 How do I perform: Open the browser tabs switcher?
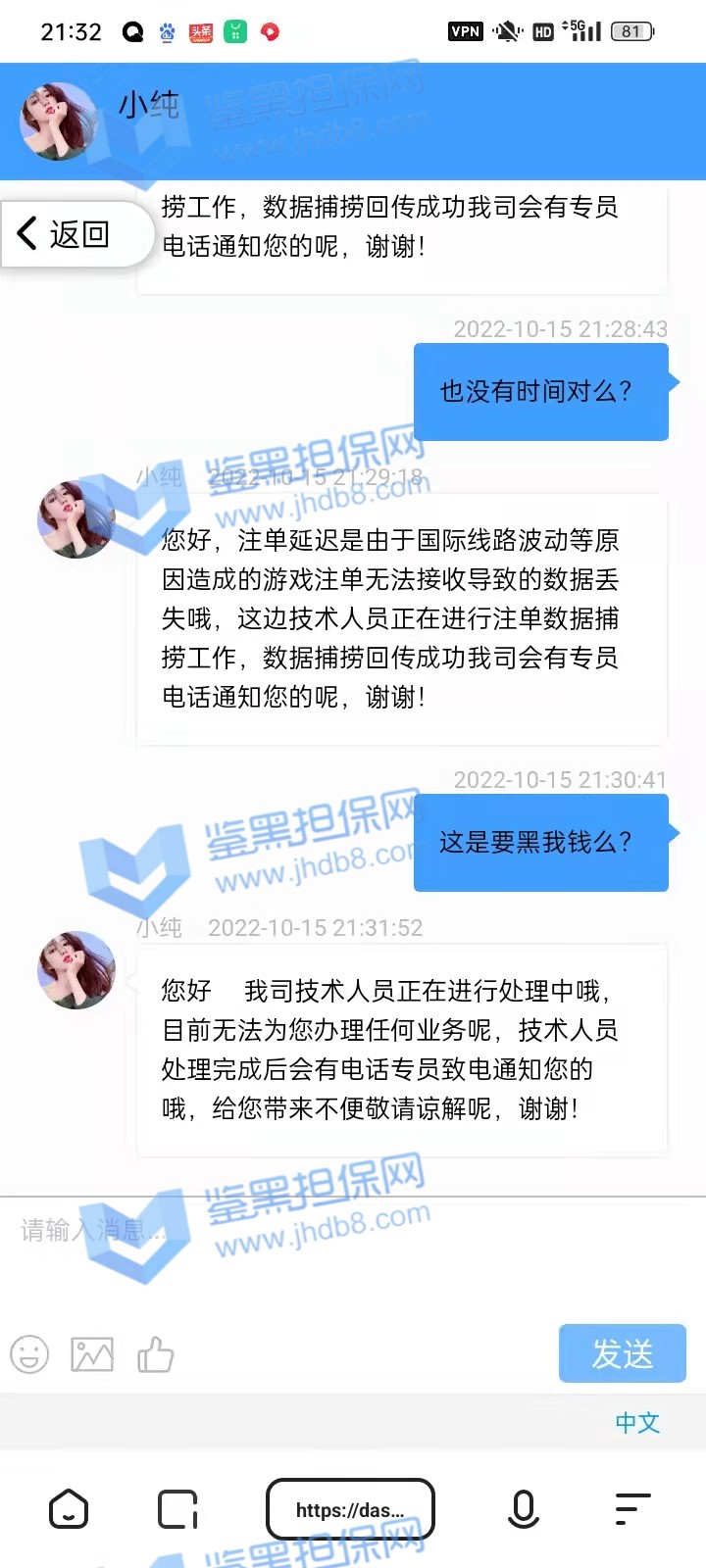[177, 1509]
